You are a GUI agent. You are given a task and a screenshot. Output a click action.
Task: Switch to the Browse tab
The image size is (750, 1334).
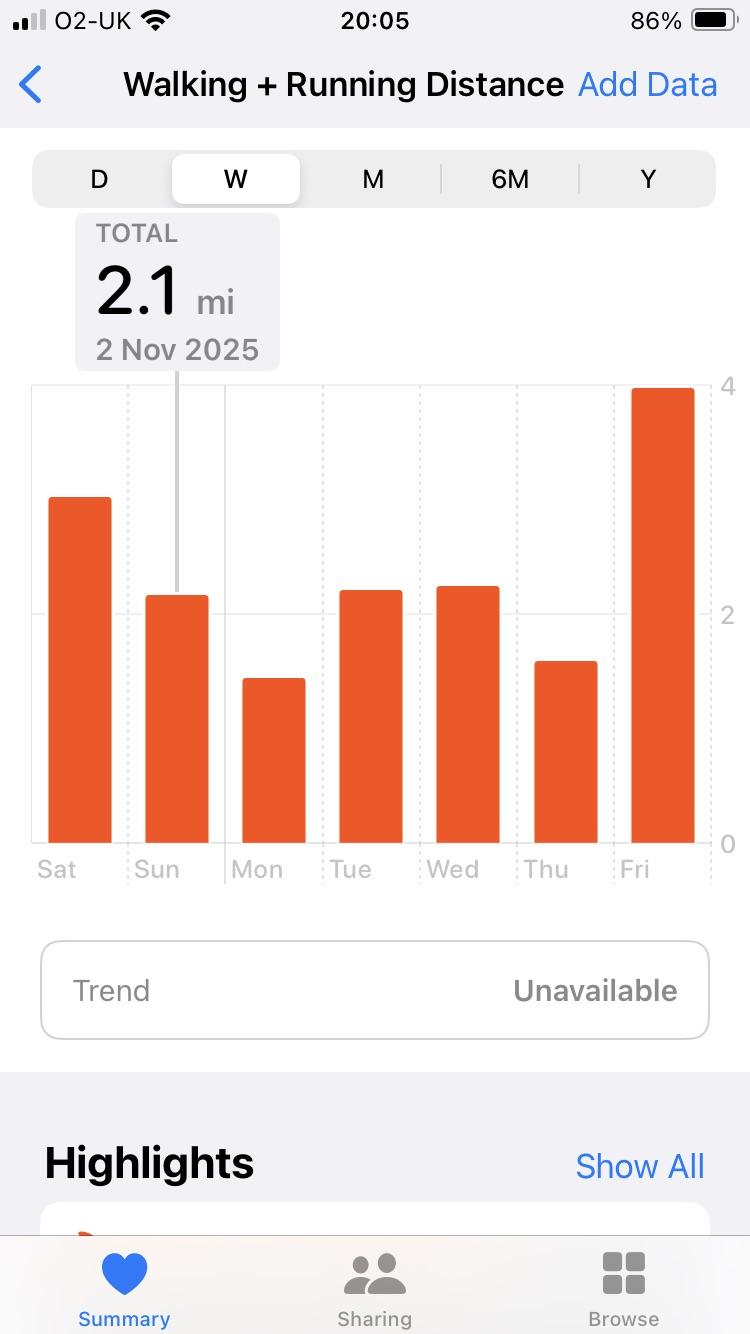[x=623, y=1290]
